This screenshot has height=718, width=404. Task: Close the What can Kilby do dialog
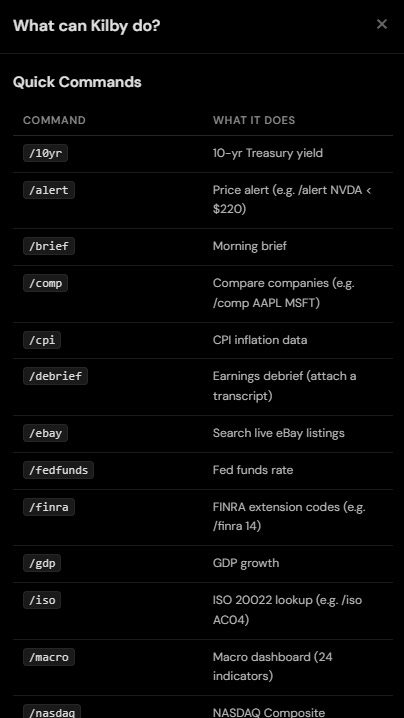point(382,24)
